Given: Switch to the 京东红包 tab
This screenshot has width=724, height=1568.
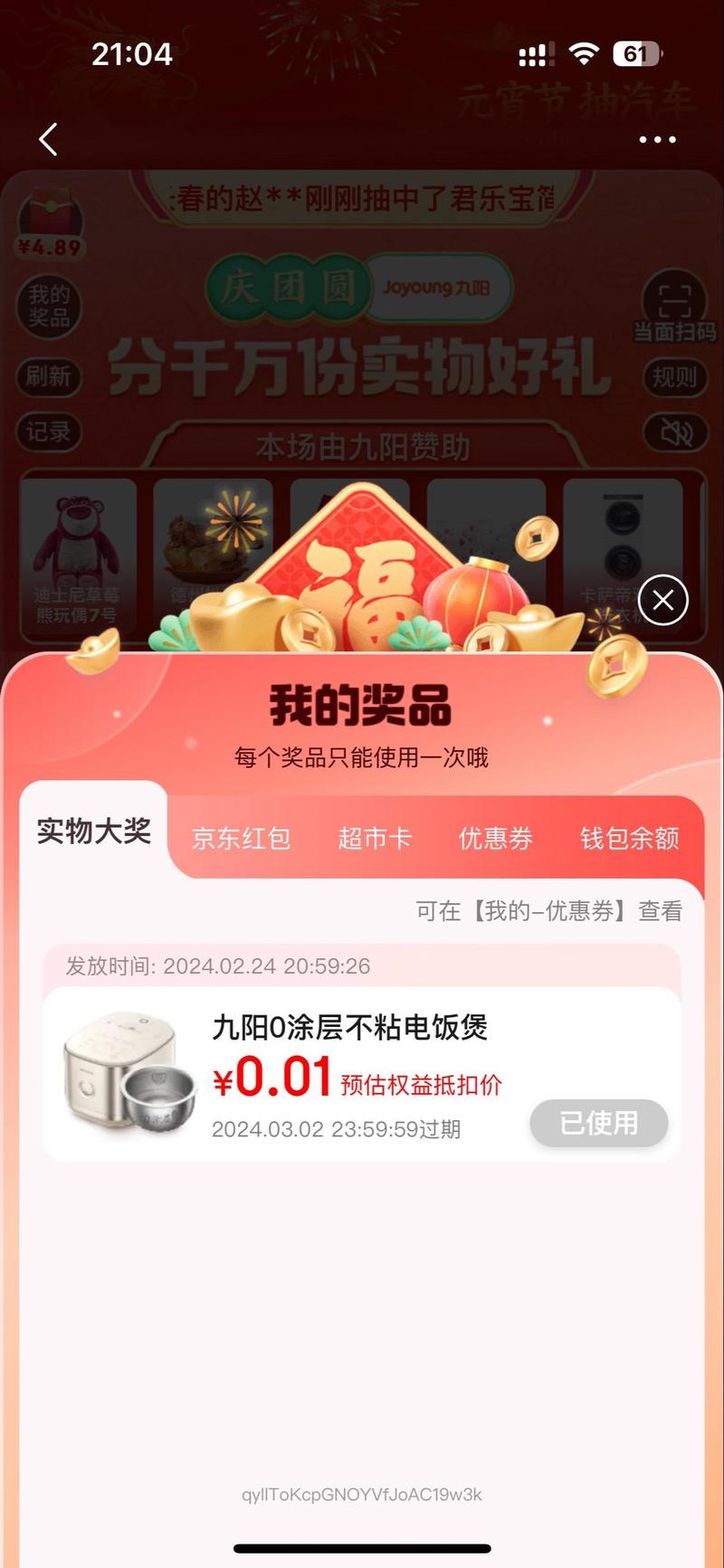Looking at the screenshot, I should point(240,839).
